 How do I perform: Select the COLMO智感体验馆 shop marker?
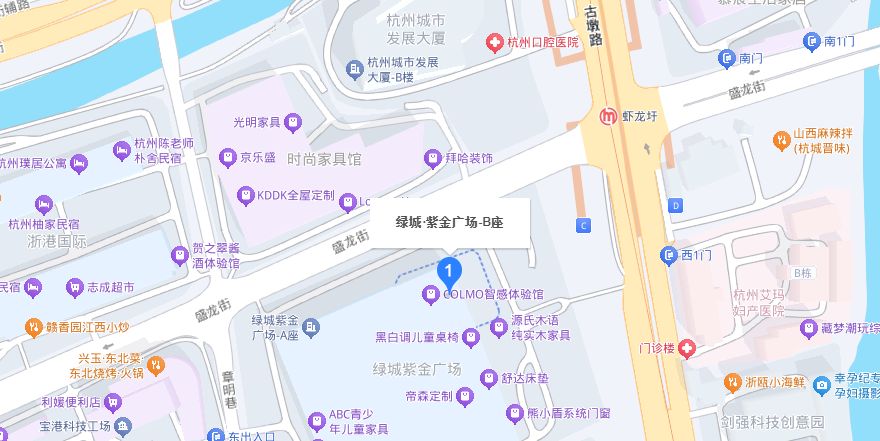(430, 294)
